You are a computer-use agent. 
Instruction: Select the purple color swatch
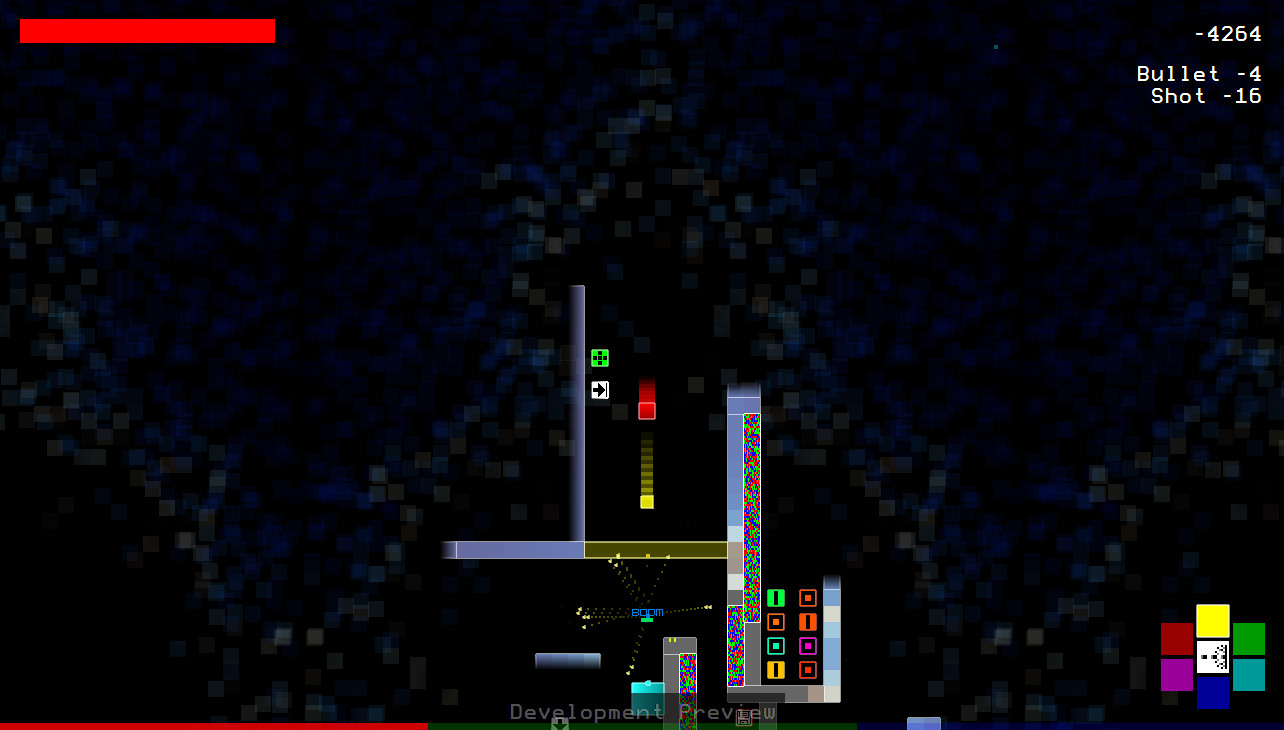coord(1177,675)
